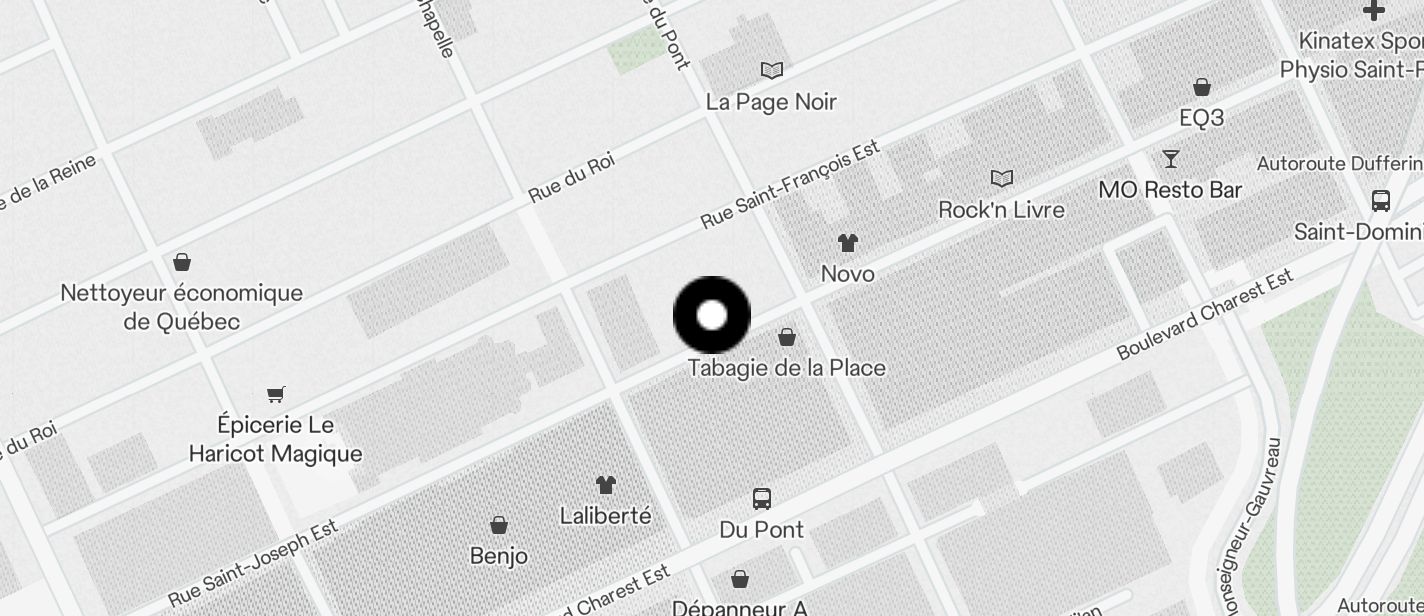Screen dimensions: 1424x616
Task: Tap the black location pin
Action: tap(712, 316)
